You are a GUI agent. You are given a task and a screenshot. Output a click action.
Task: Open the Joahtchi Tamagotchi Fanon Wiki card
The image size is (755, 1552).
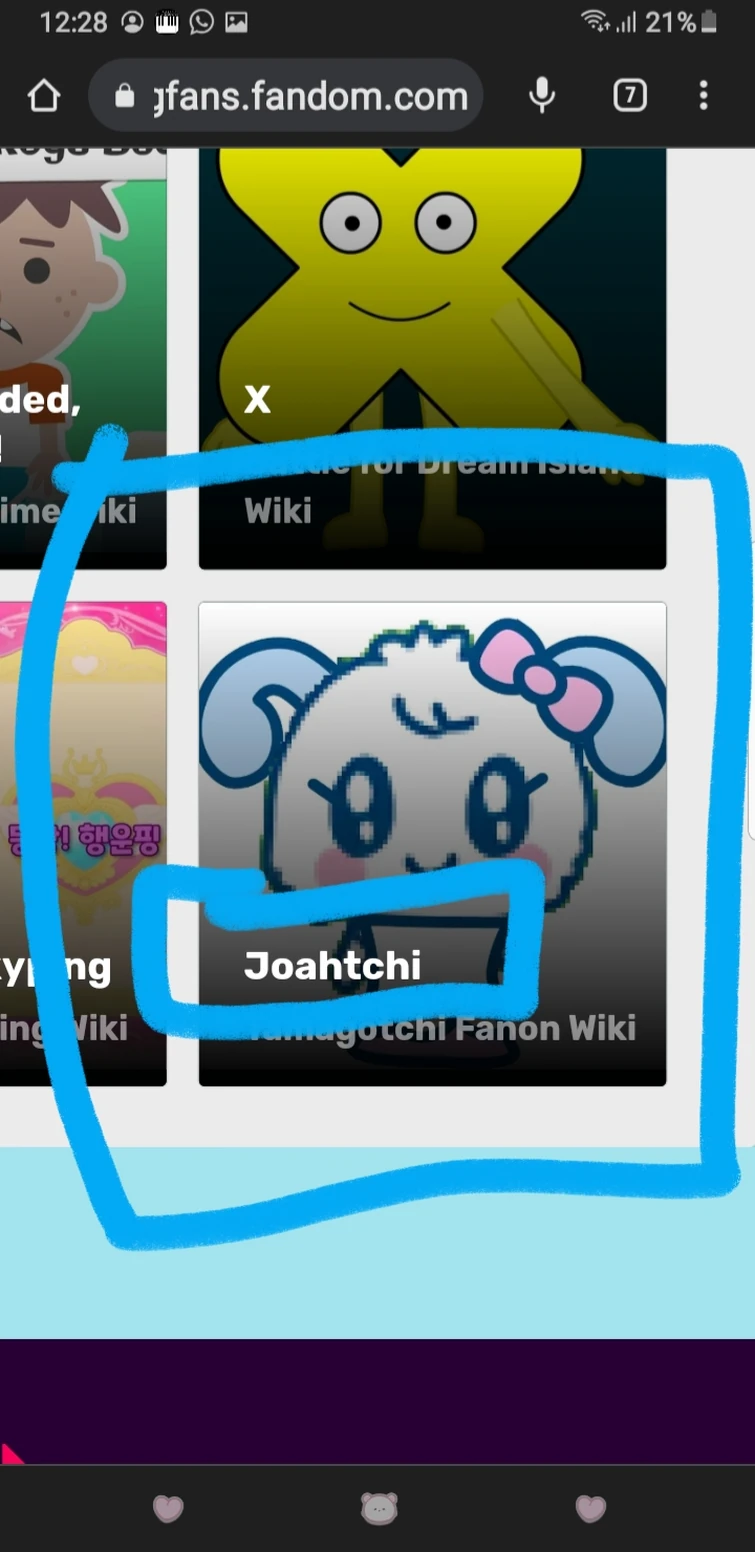point(432,843)
